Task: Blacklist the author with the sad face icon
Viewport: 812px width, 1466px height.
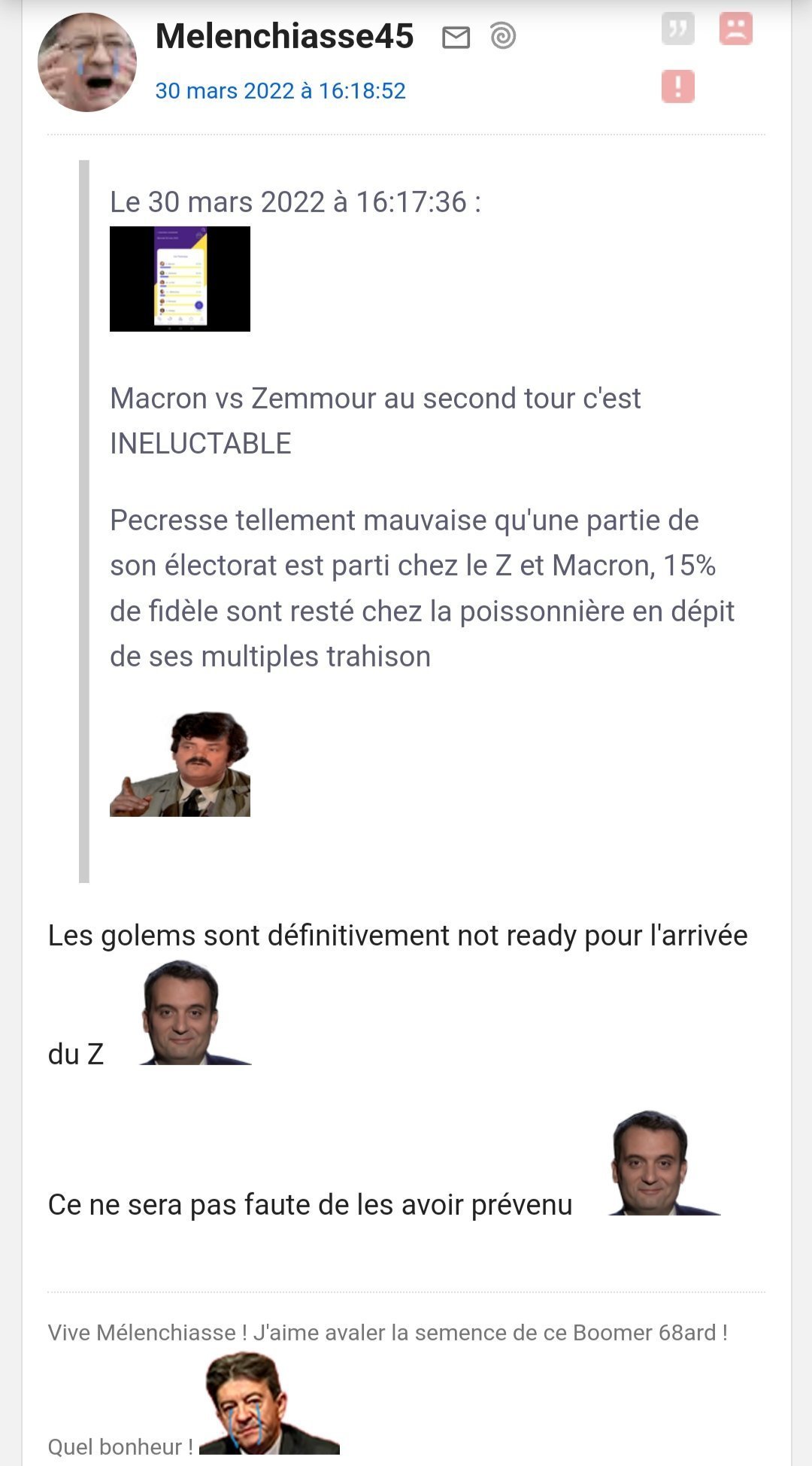Action: point(736,29)
